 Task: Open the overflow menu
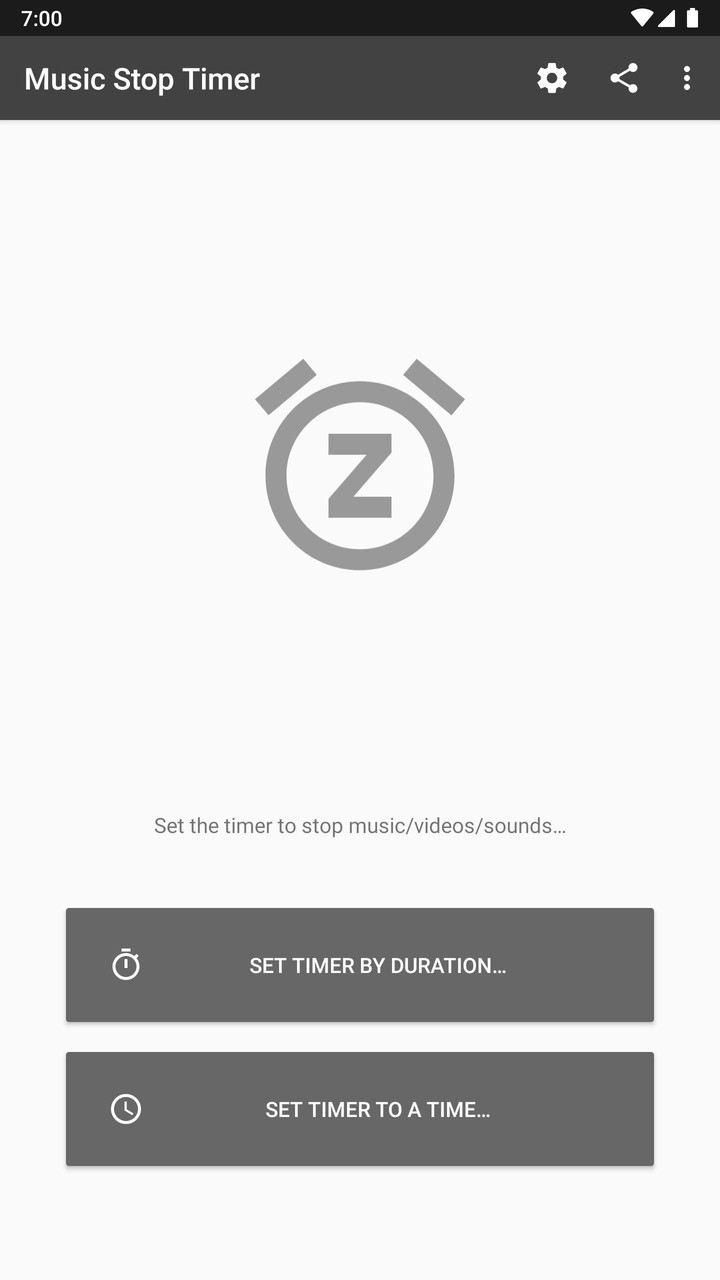(686, 79)
